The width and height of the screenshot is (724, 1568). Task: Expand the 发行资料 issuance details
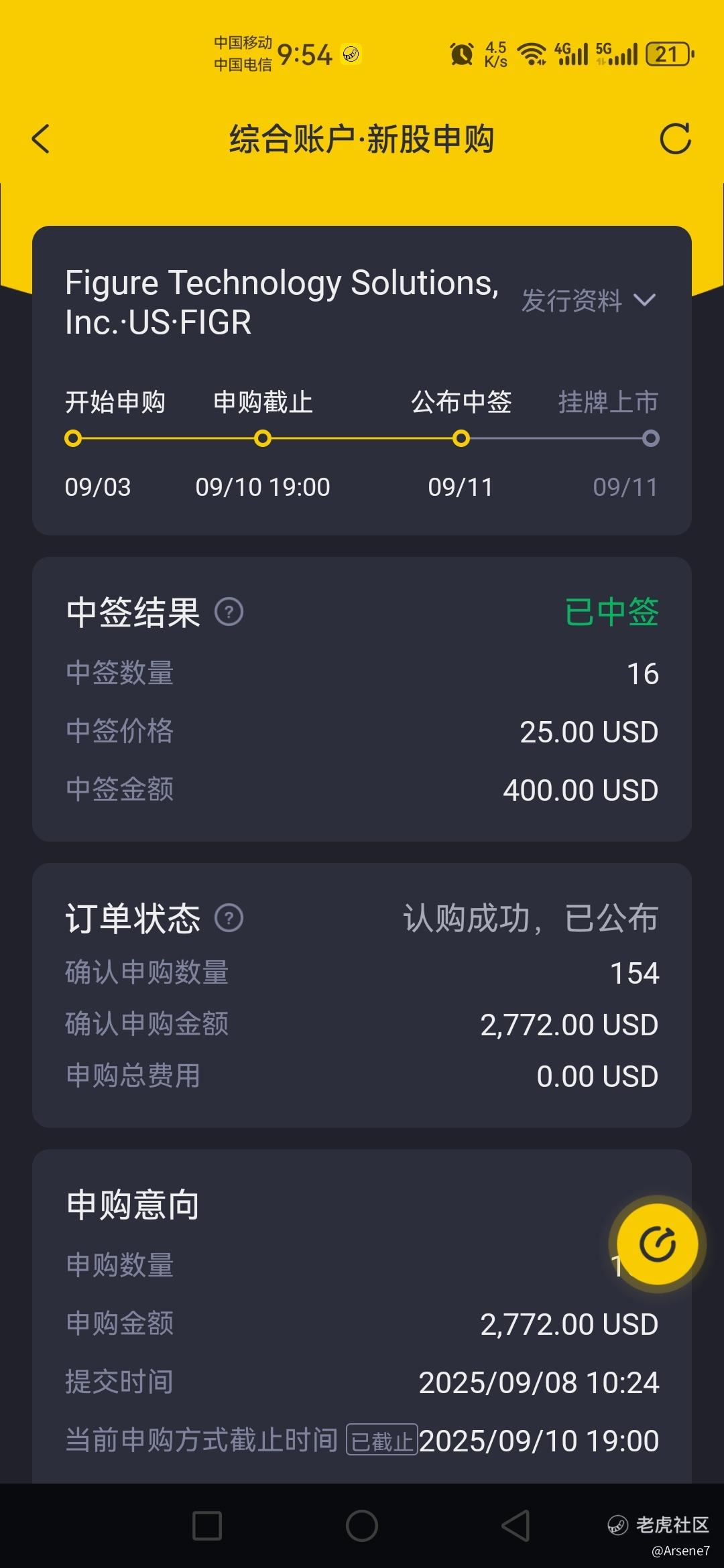point(589,300)
